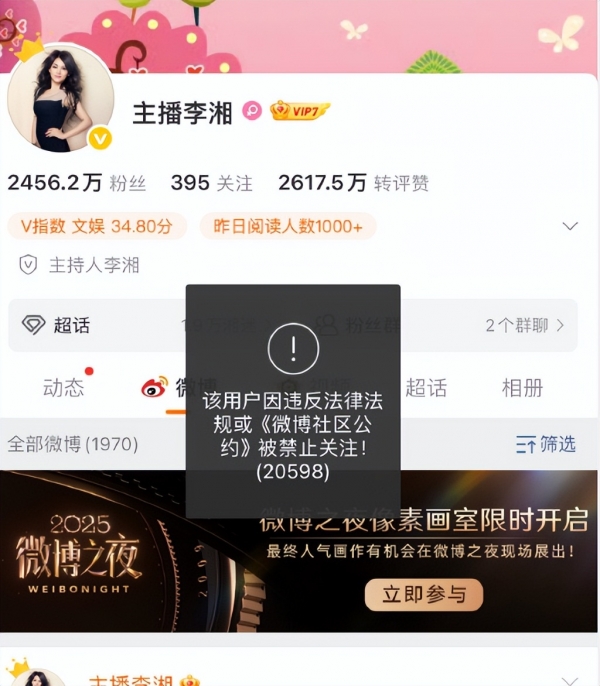Open V指数 文娱 34.80分 chip
Screen dimensions: 600x686
tap(97, 226)
